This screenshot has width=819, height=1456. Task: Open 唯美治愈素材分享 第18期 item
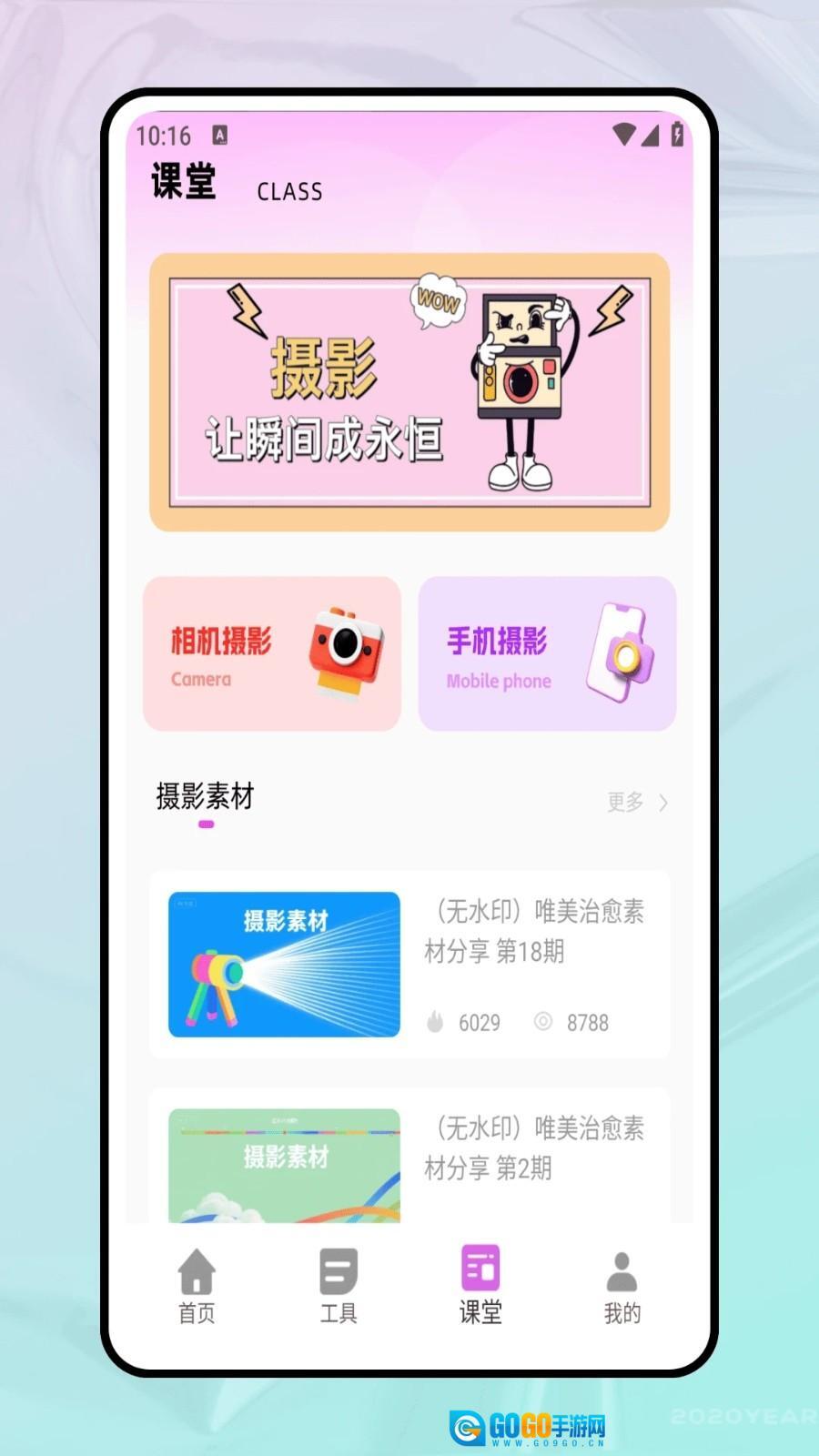click(409, 964)
